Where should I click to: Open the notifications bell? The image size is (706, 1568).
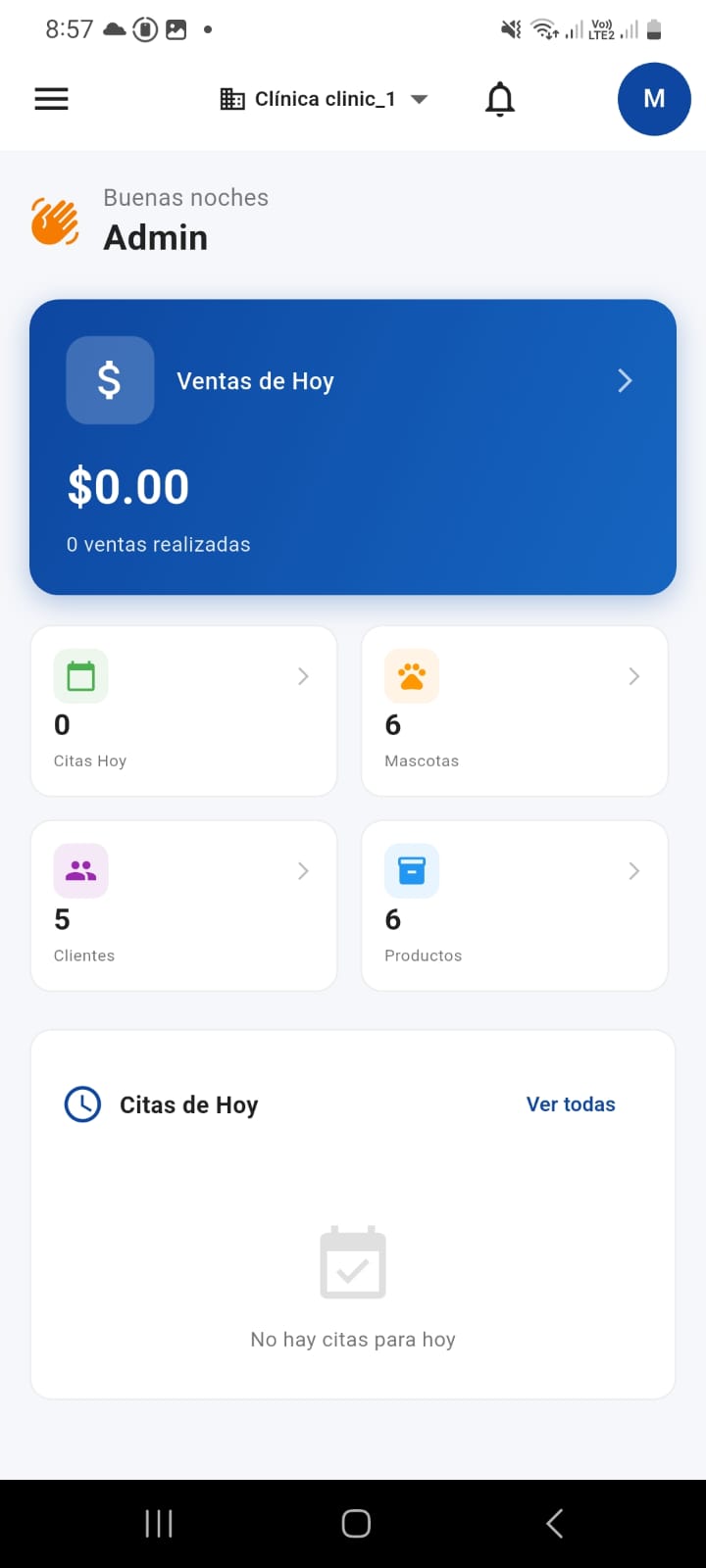coord(500,99)
